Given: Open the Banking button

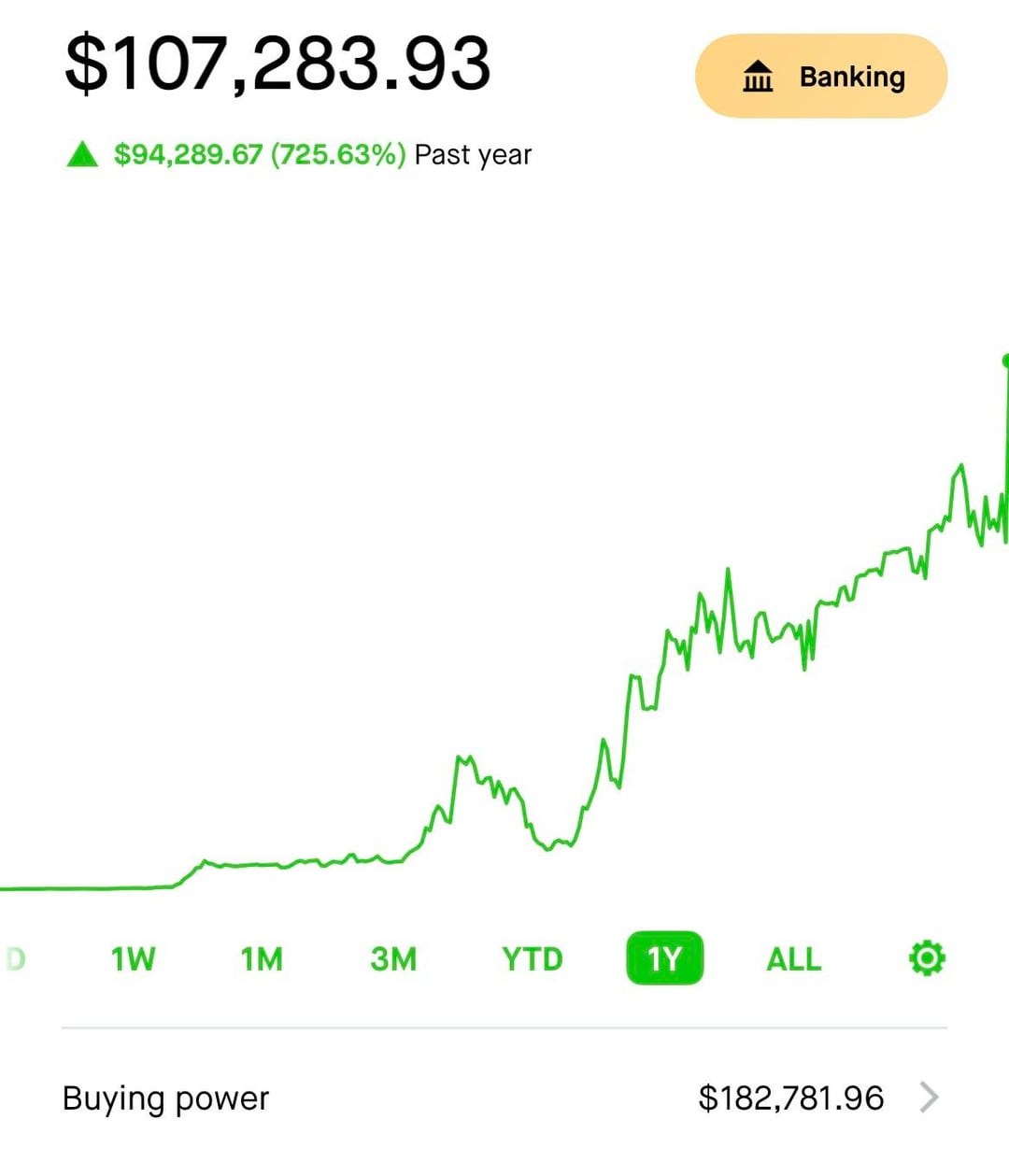Looking at the screenshot, I should (x=821, y=77).
